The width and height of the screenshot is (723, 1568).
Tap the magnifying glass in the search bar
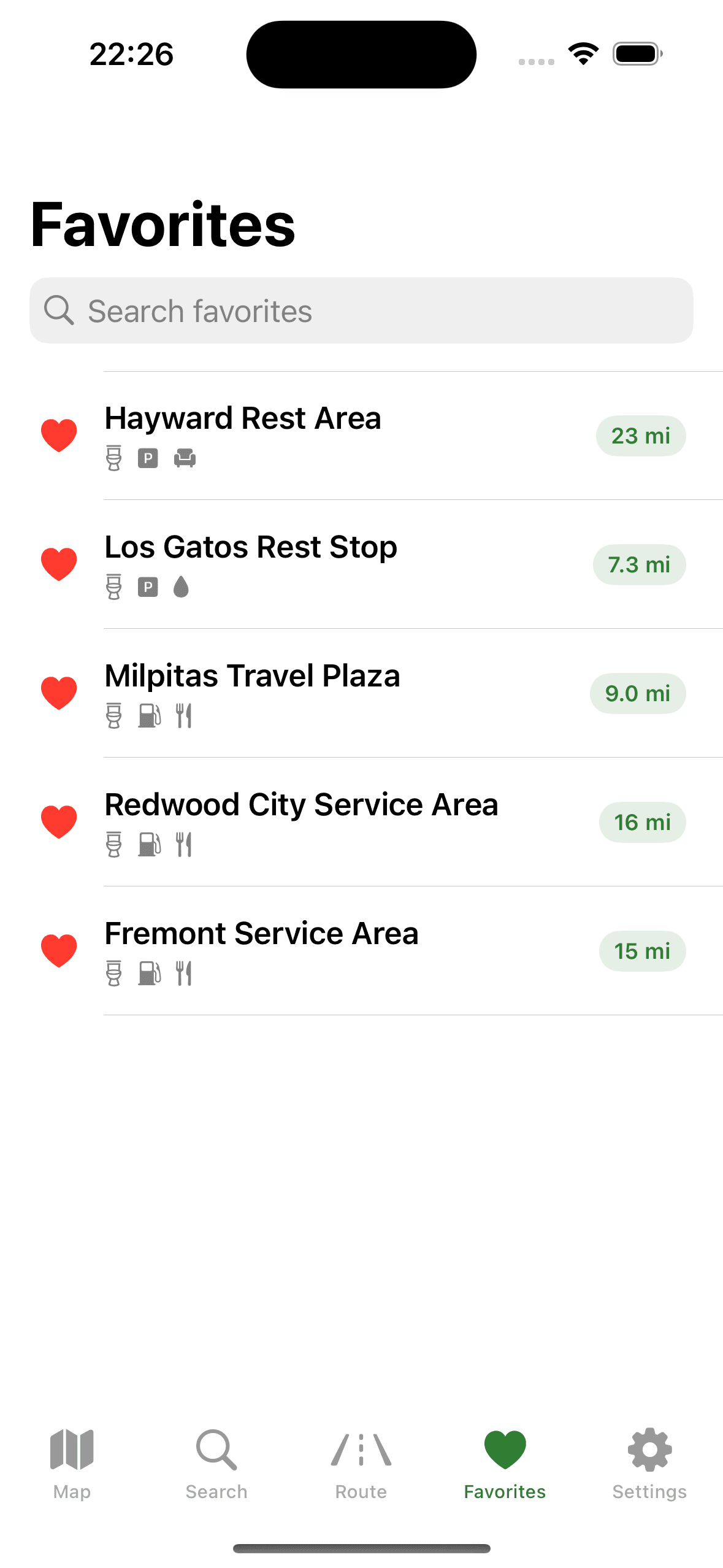pos(59,310)
